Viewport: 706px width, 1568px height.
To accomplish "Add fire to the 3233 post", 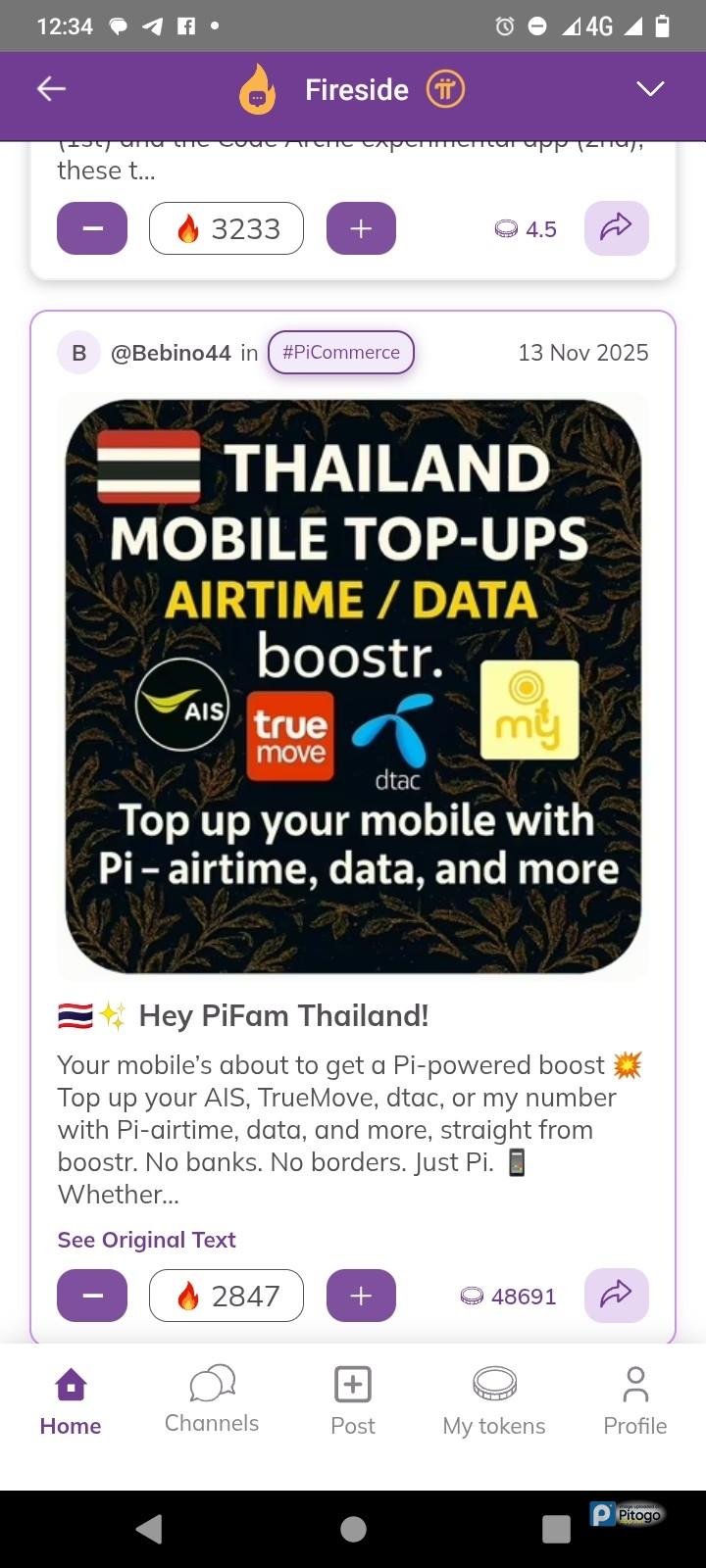I will 361,228.
